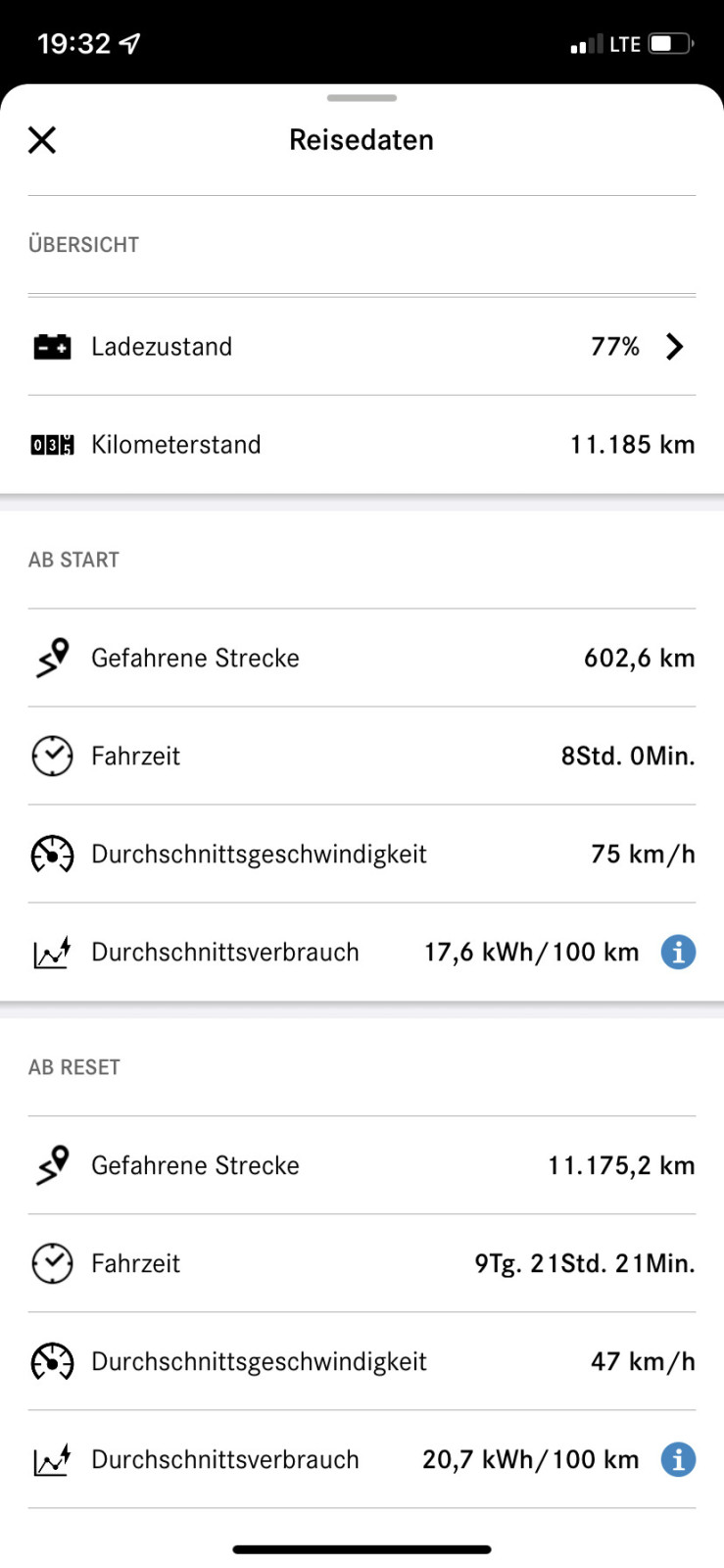Click the battery icon beside Ladezustand

pos(51,346)
